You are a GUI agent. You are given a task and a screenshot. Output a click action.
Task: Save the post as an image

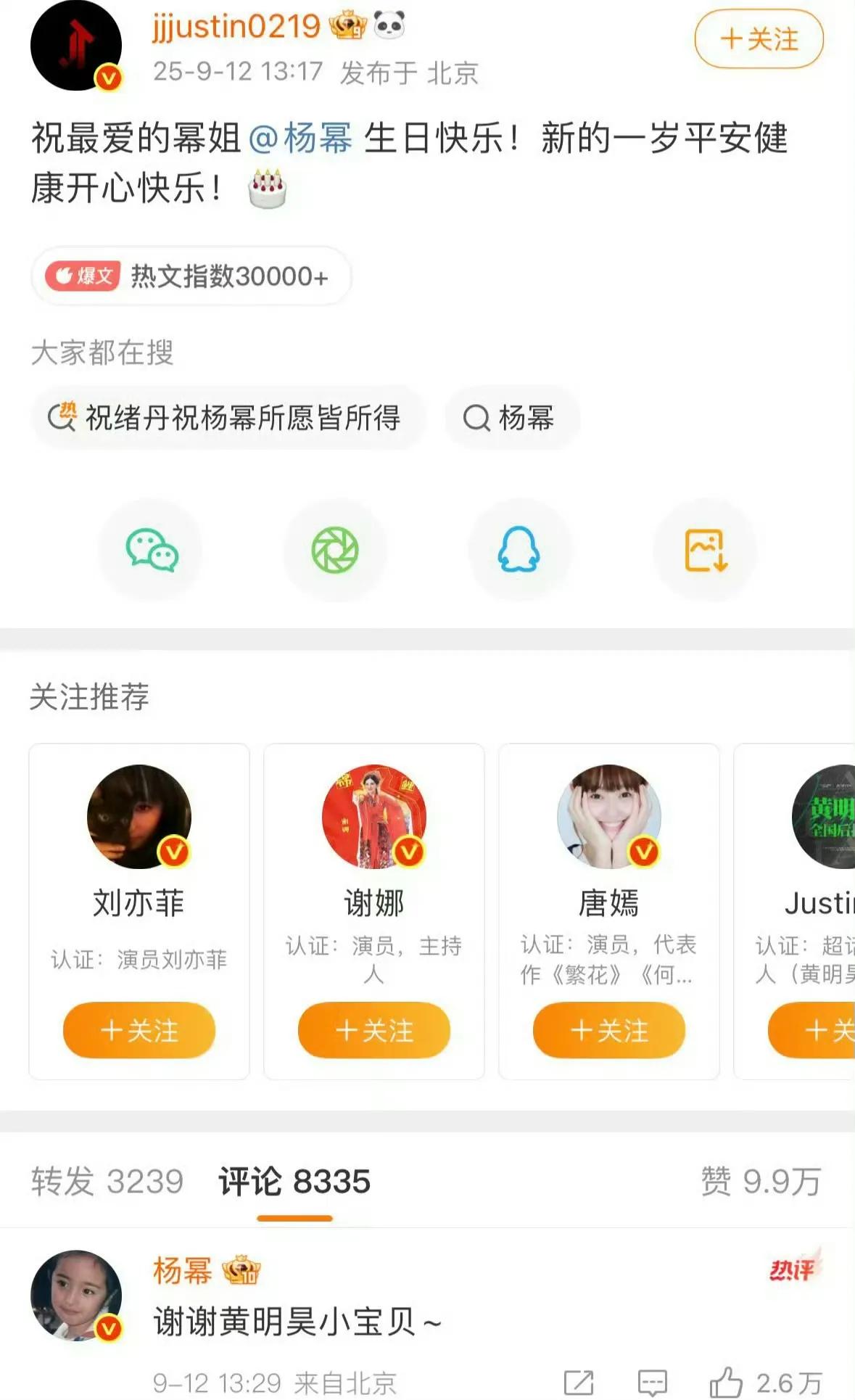(705, 550)
